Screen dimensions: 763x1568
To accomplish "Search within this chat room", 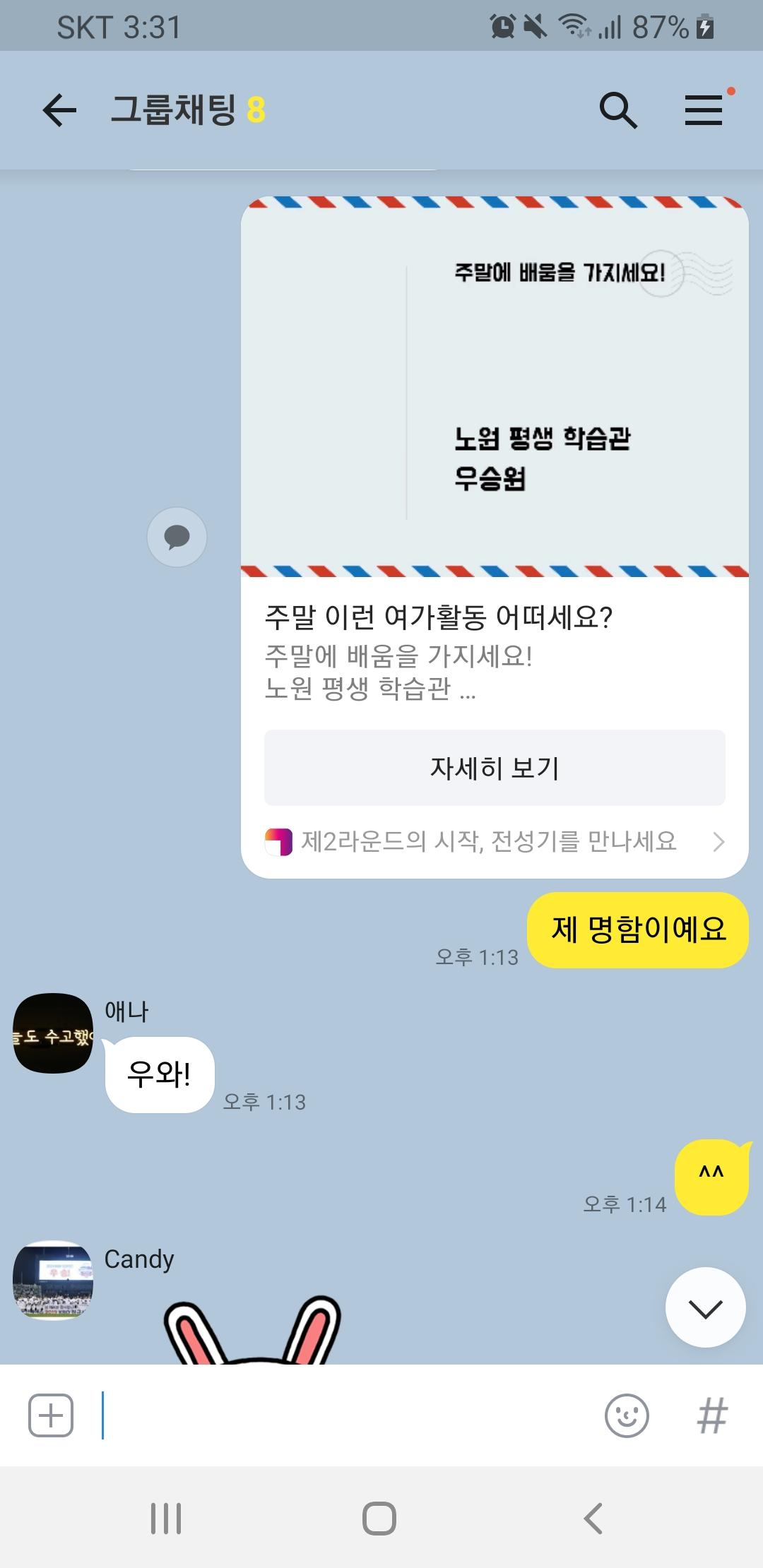I will [x=618, y=110].
